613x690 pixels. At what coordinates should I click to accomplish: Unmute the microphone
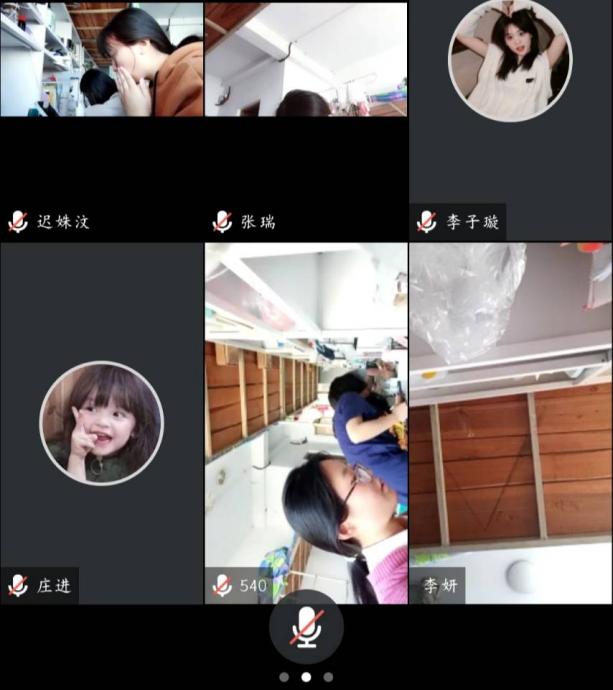(306, 627)
